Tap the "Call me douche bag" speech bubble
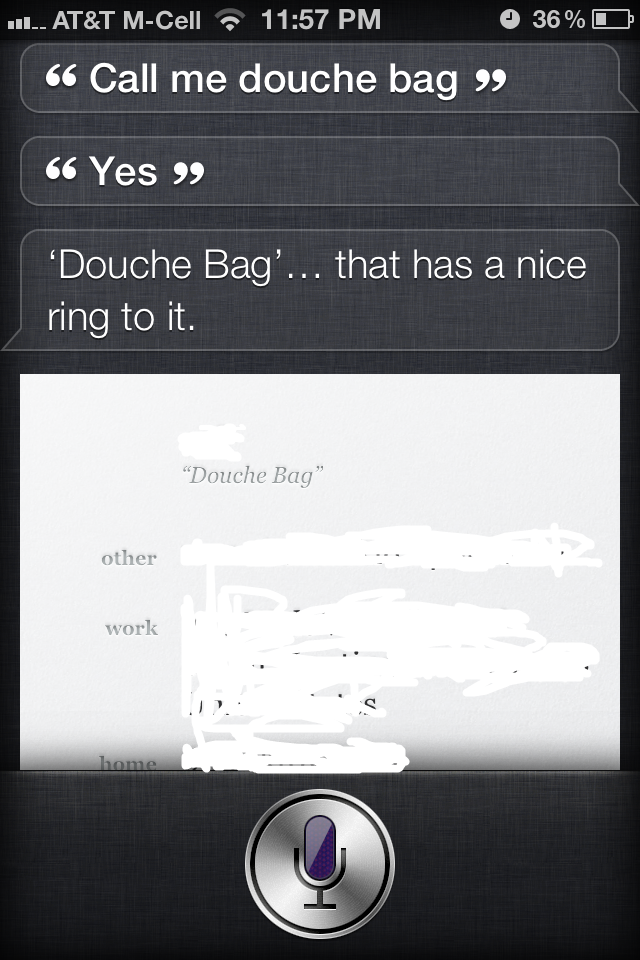 320,78
